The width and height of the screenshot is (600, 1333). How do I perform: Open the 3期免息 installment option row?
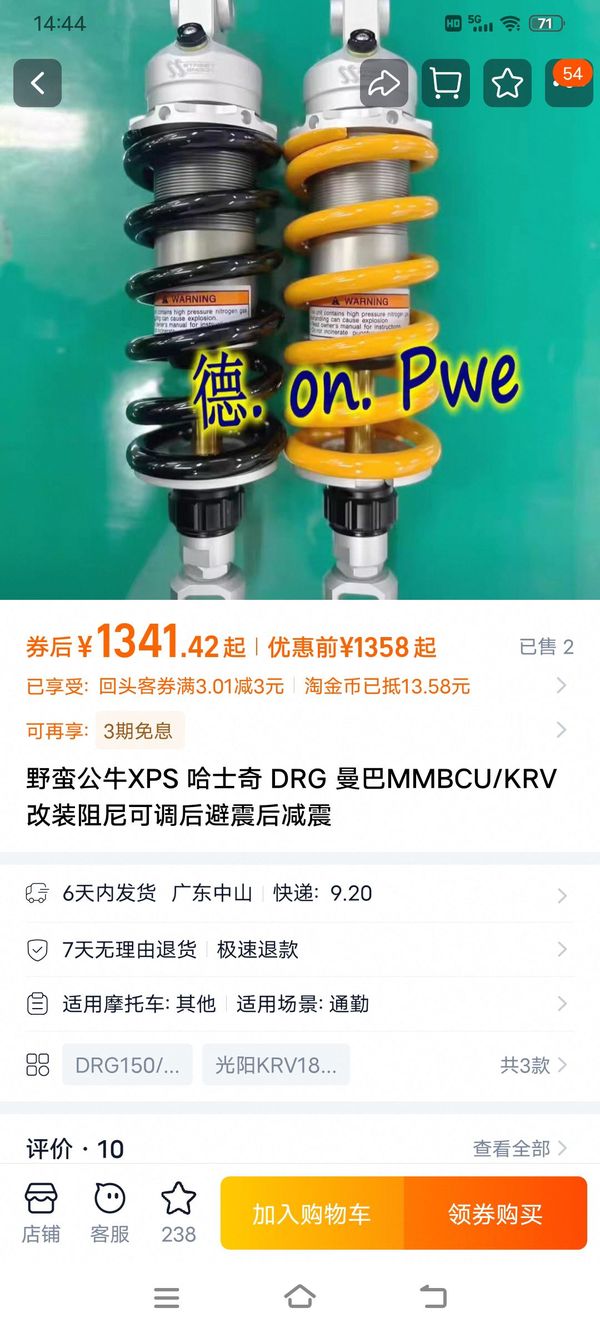300,731
